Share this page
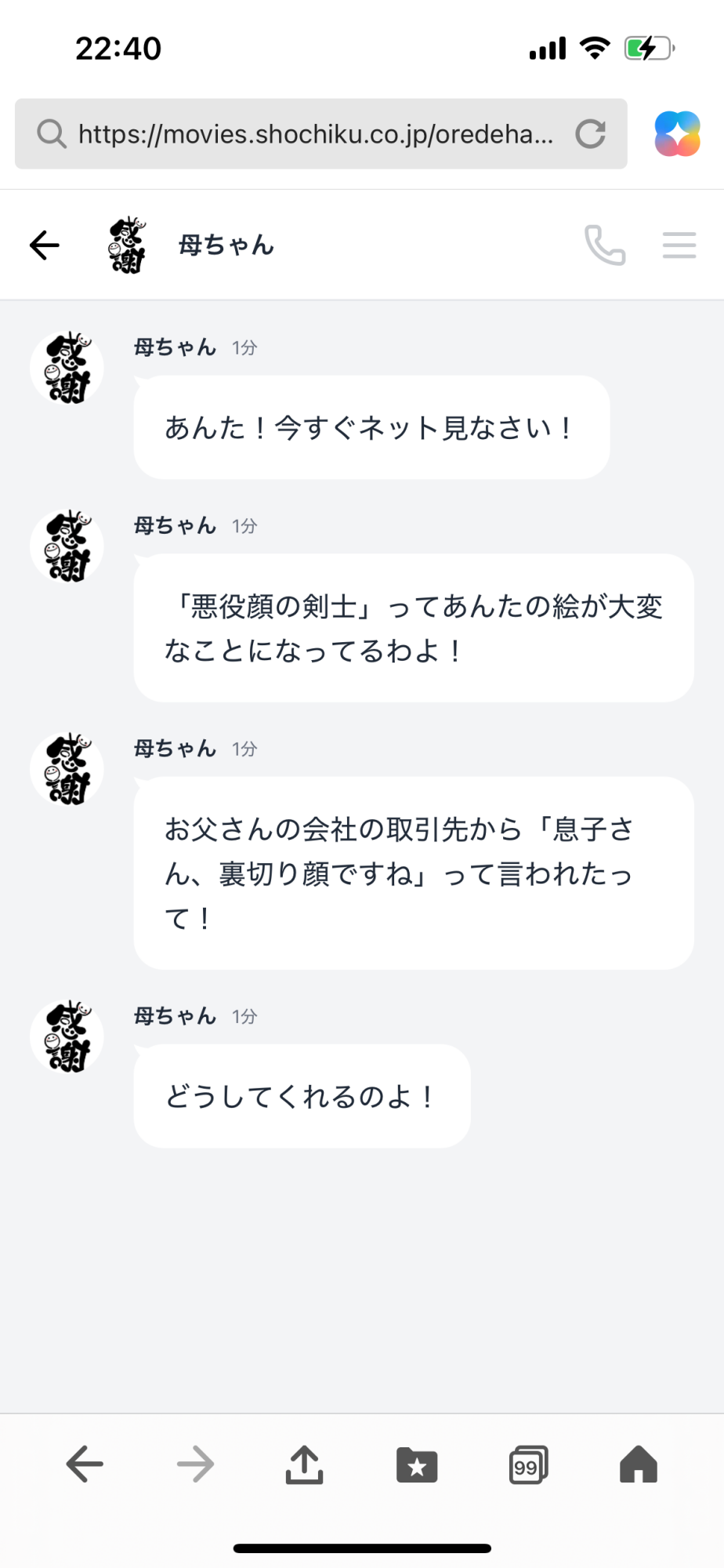724x1568 pixels. pyautogui.click(x=305, y=1464)
